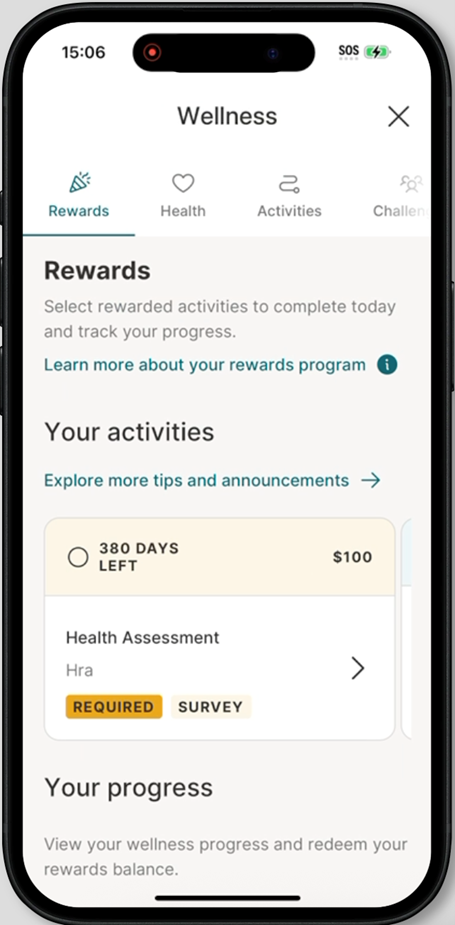Select the Rewards tab
This screenshot has height=925, width=455.
coord(78,196)
